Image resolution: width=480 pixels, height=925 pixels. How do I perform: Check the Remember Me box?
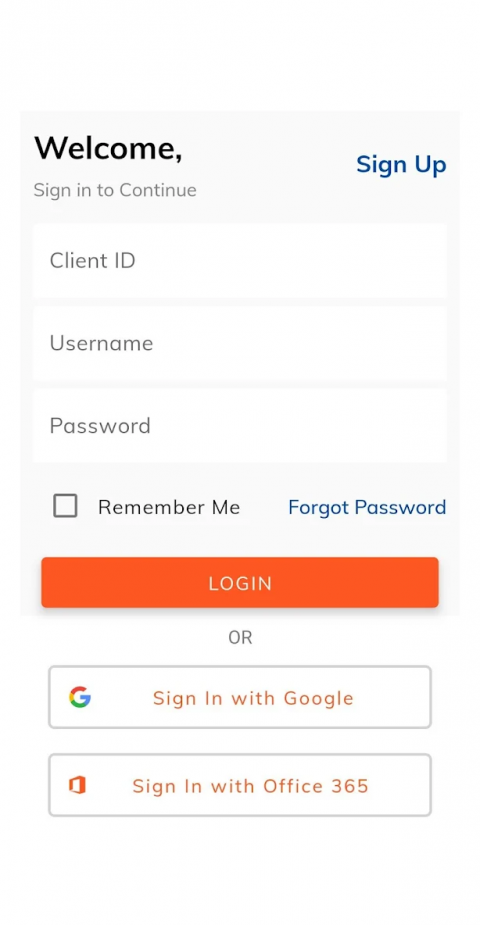pos(65,506)
